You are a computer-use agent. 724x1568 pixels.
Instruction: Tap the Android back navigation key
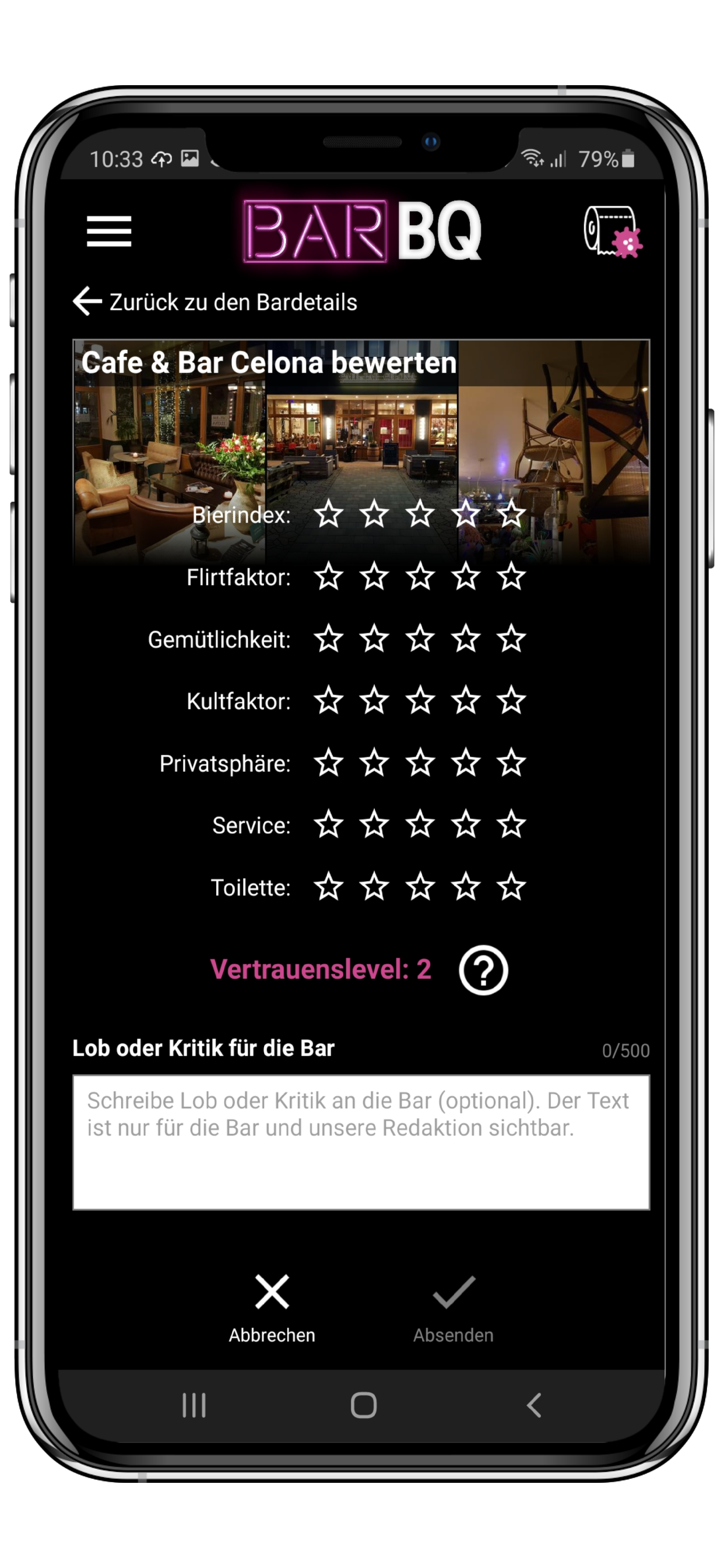533,1405
